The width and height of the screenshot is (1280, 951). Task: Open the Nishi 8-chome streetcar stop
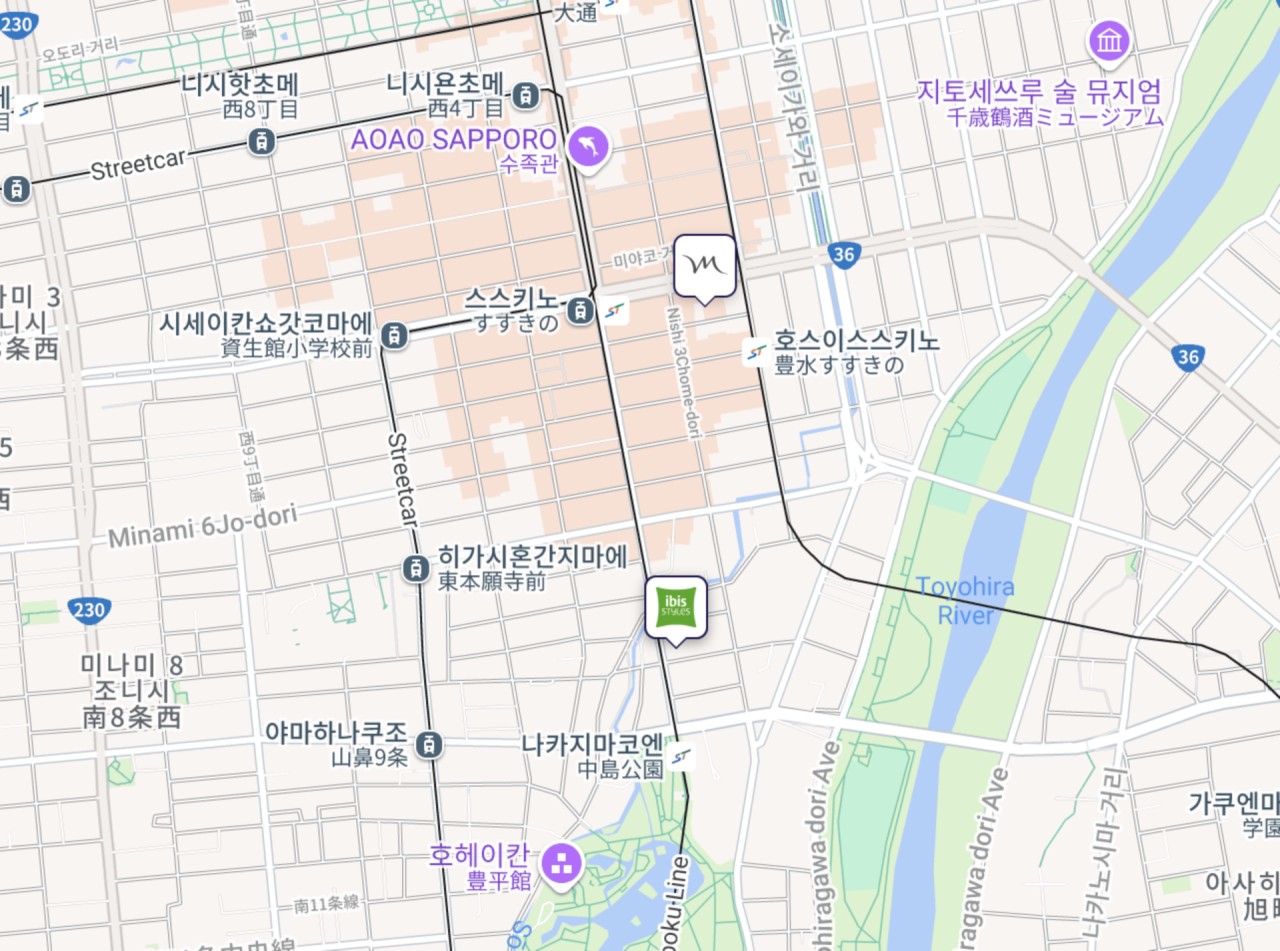pyautogui.click(x=260, y=141)
